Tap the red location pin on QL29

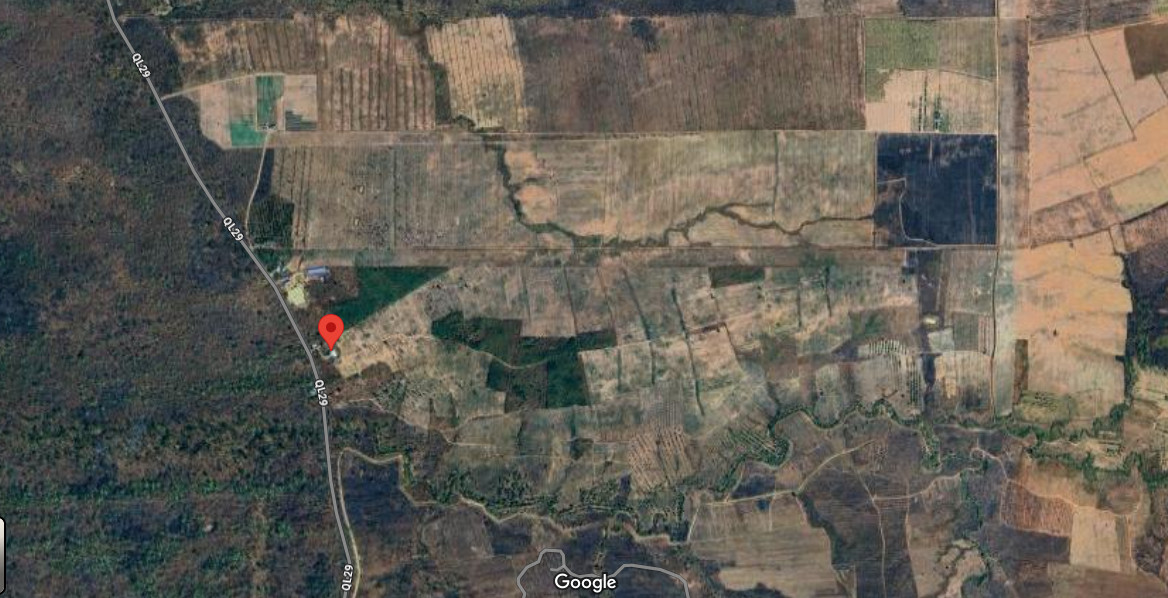click(x=331, y=330)
